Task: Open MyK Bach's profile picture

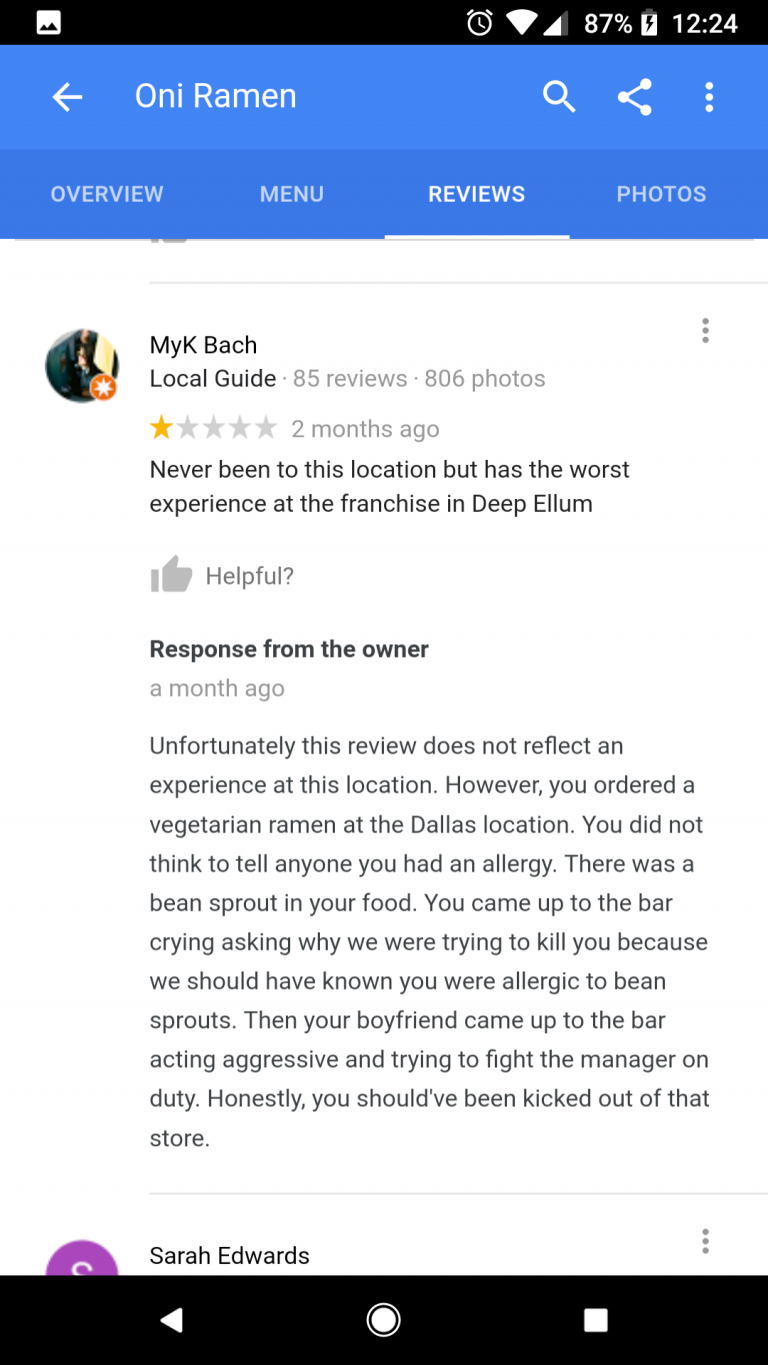Action: click(x=82, y=366)
